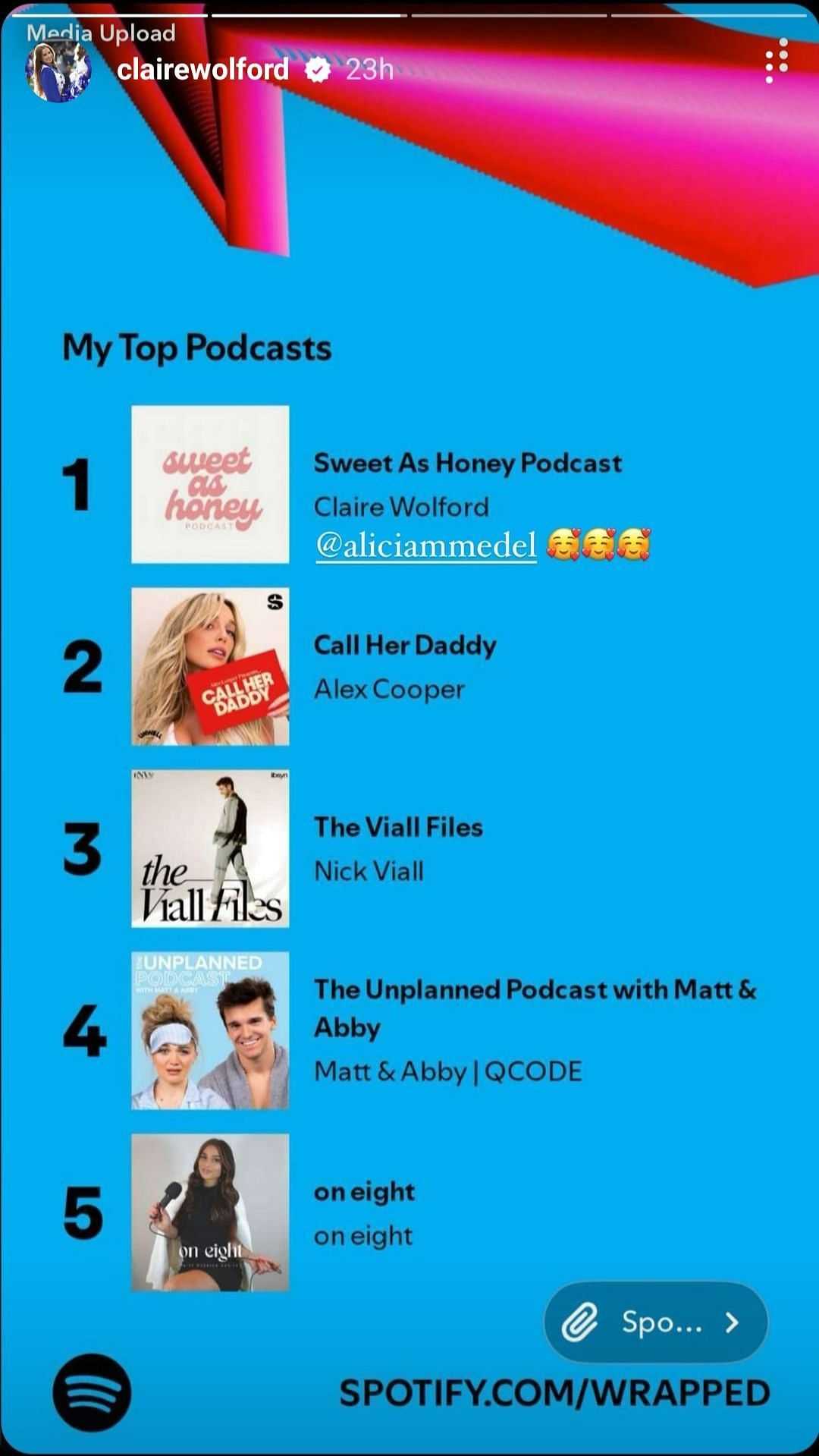Open the Spotify link sticker

(656, 1322)
